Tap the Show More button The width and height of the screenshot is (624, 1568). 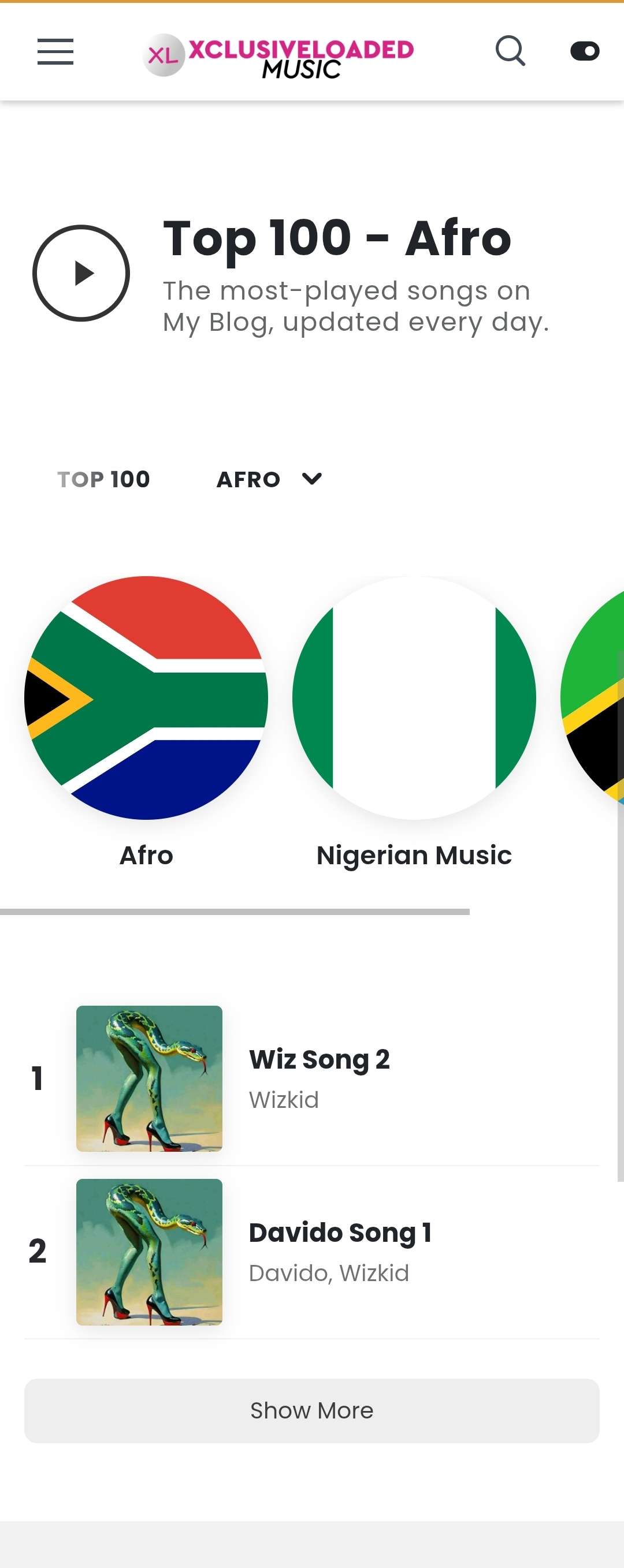pyautogui.click(x=312, y=1410)
